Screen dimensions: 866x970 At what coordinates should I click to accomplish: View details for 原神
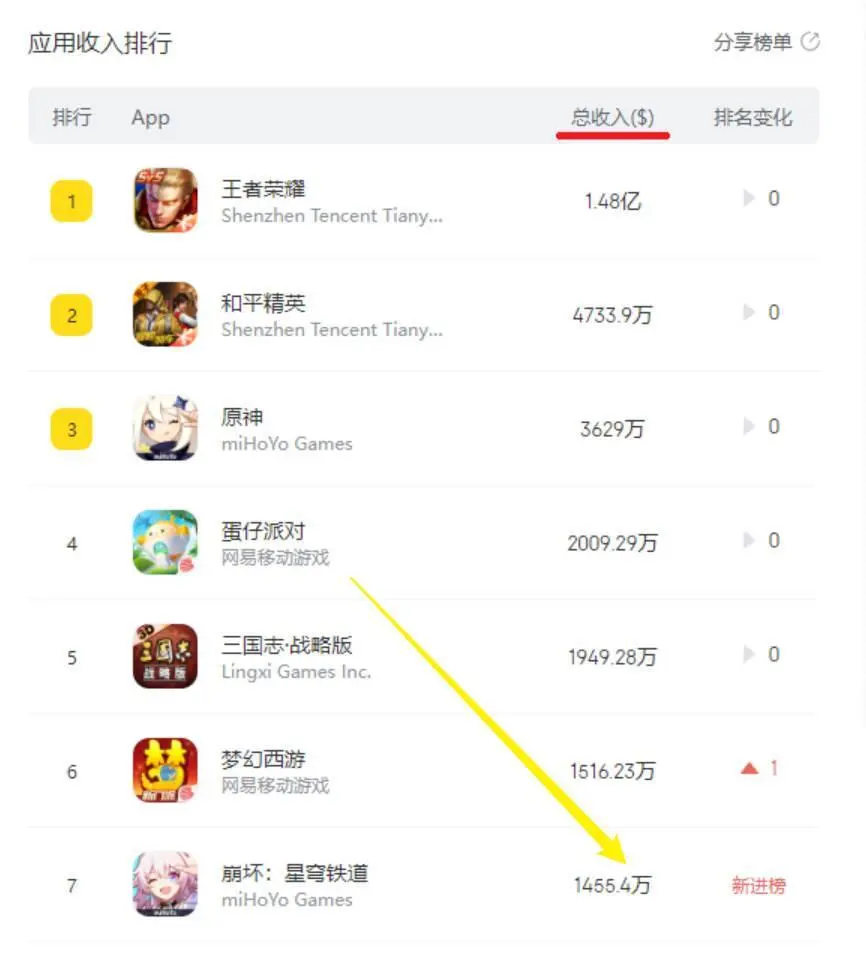point(242,417)
